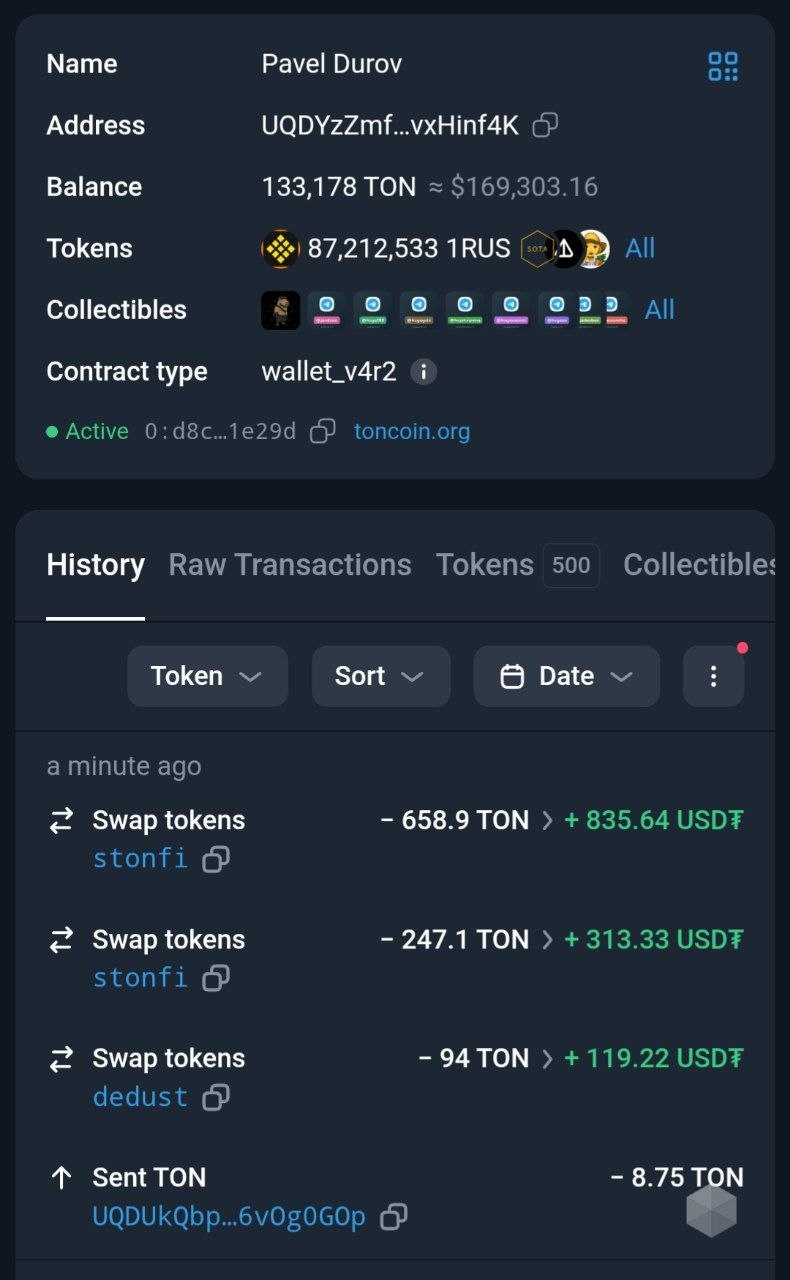Copy the wallet address UQDYzZmf…vxHinf4K
This screenshot has height=1280, width=790.
(545, 125)
